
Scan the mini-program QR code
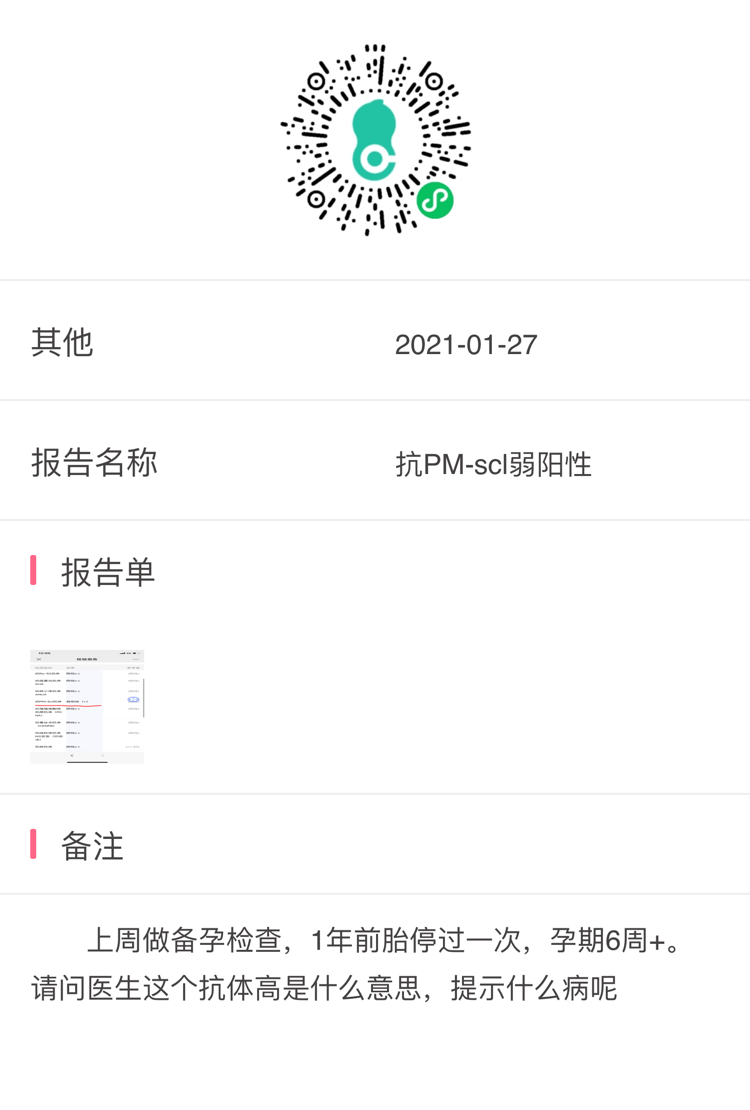[x=375, y=140]
